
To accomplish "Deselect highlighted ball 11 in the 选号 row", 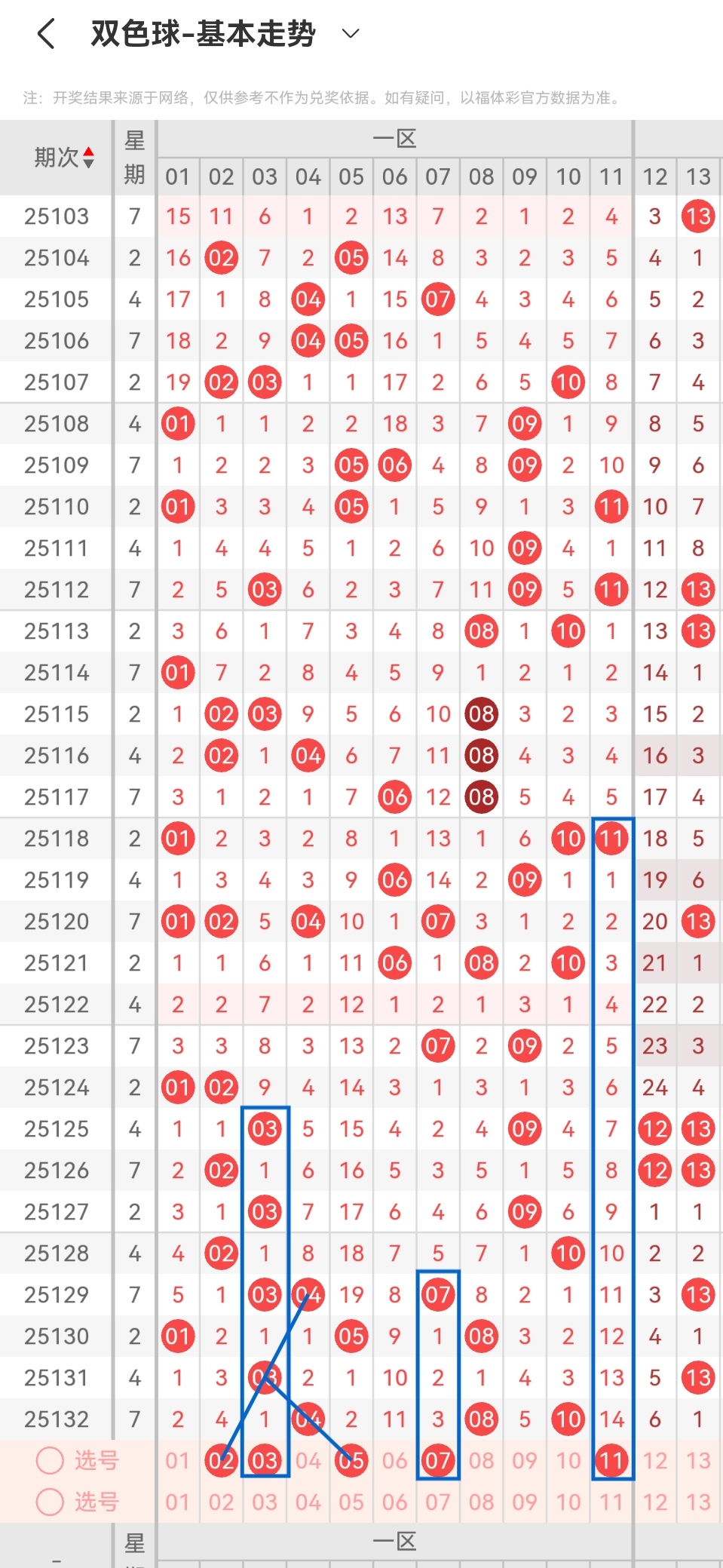I will (611, 1461).
